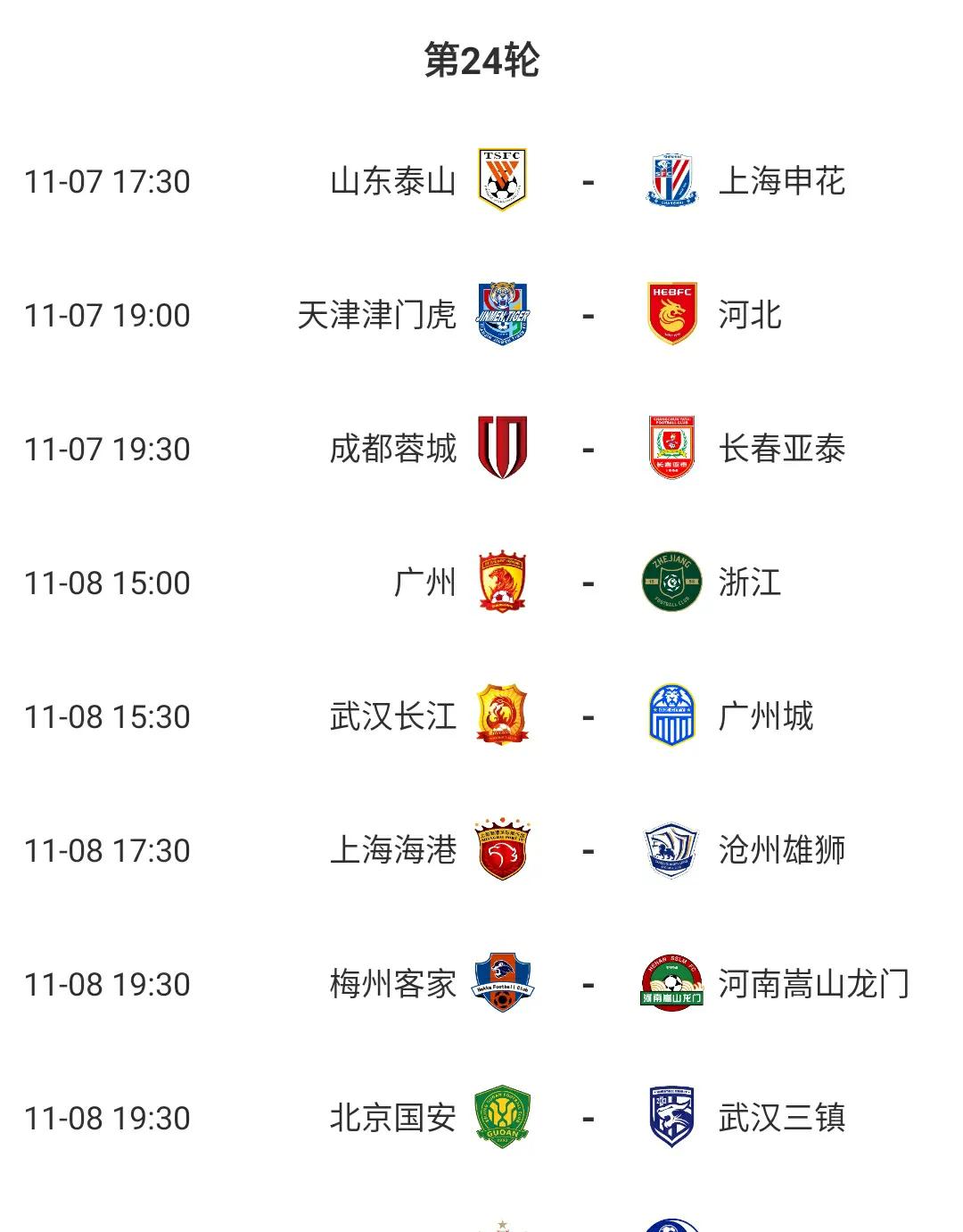Screen dimensions: 963x1232
Task: Open the 上海海港 vs 沧州雄狮 match
Action: coord(588,851)
